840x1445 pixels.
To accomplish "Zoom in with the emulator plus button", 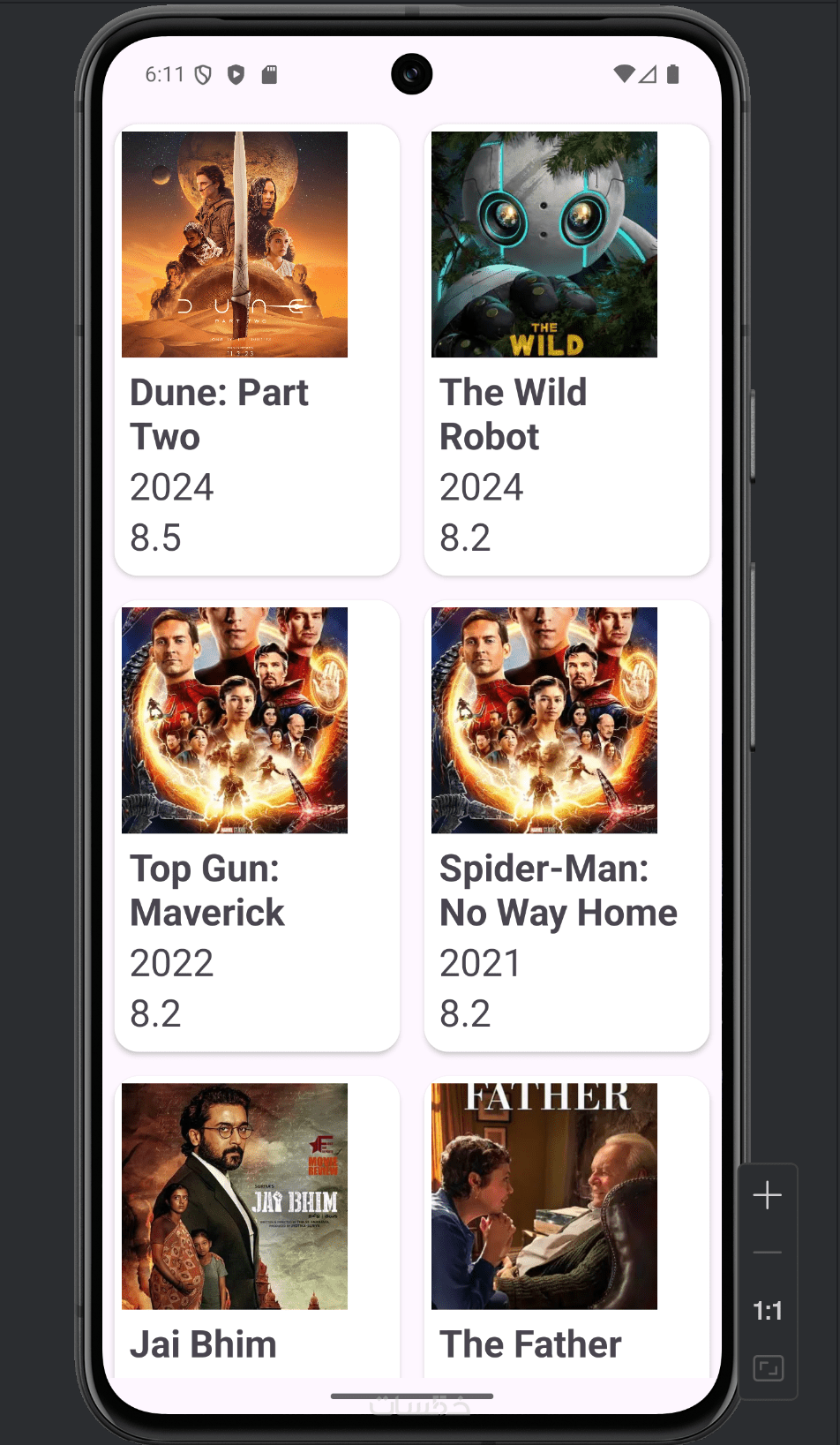I will pos(767,1195).
